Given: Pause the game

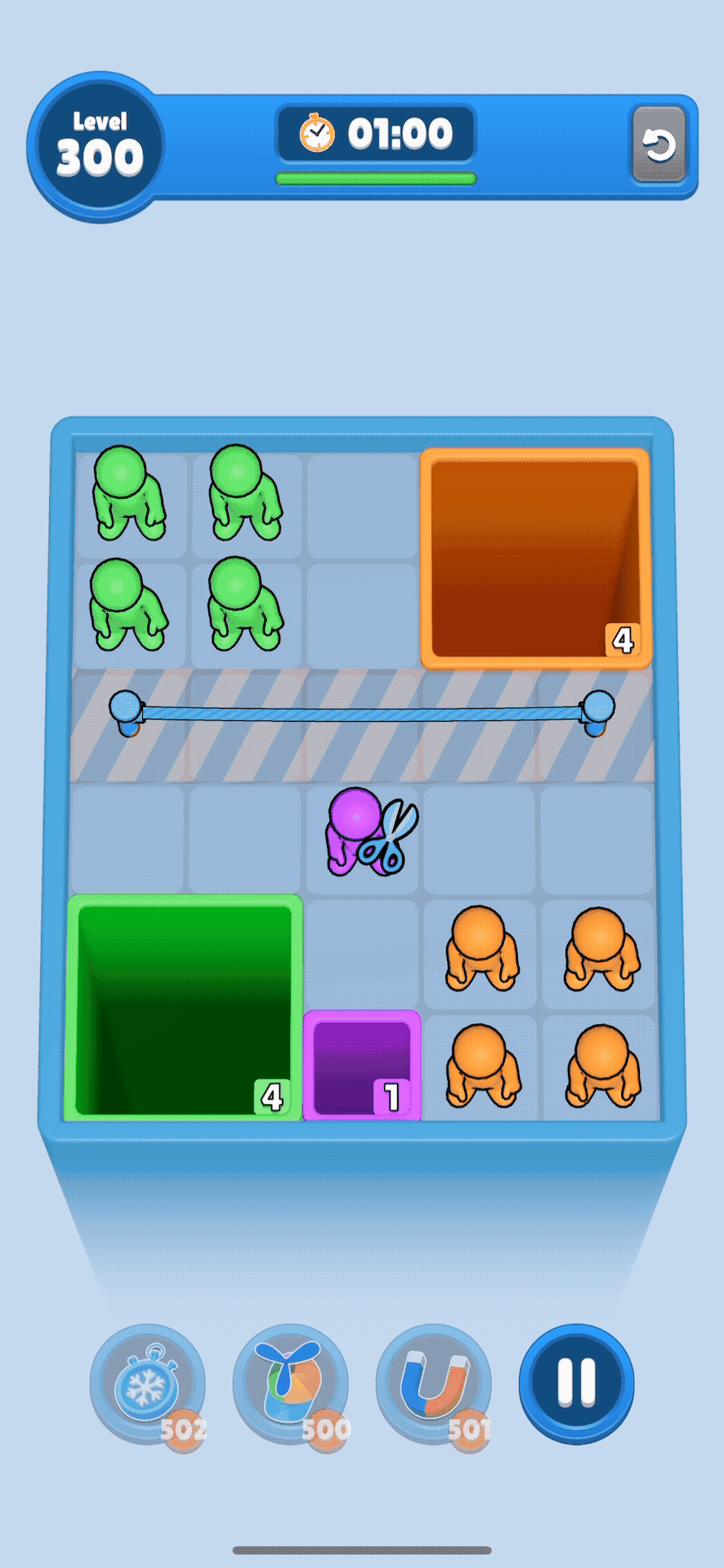Looking at the screenshot, I should click(576, 1383).
